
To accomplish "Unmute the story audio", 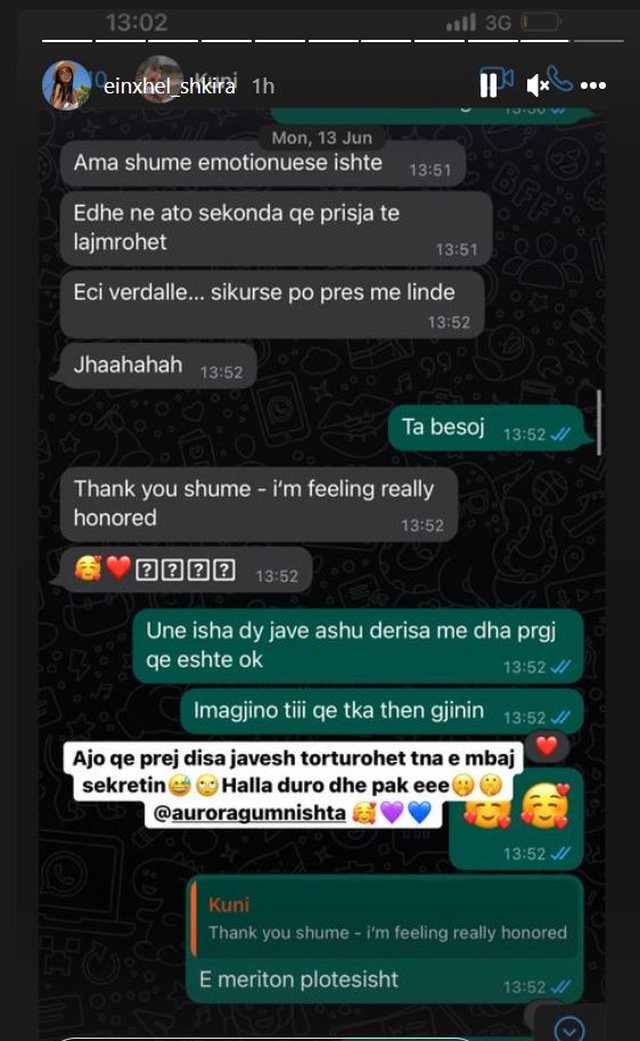I will (539, 86).
